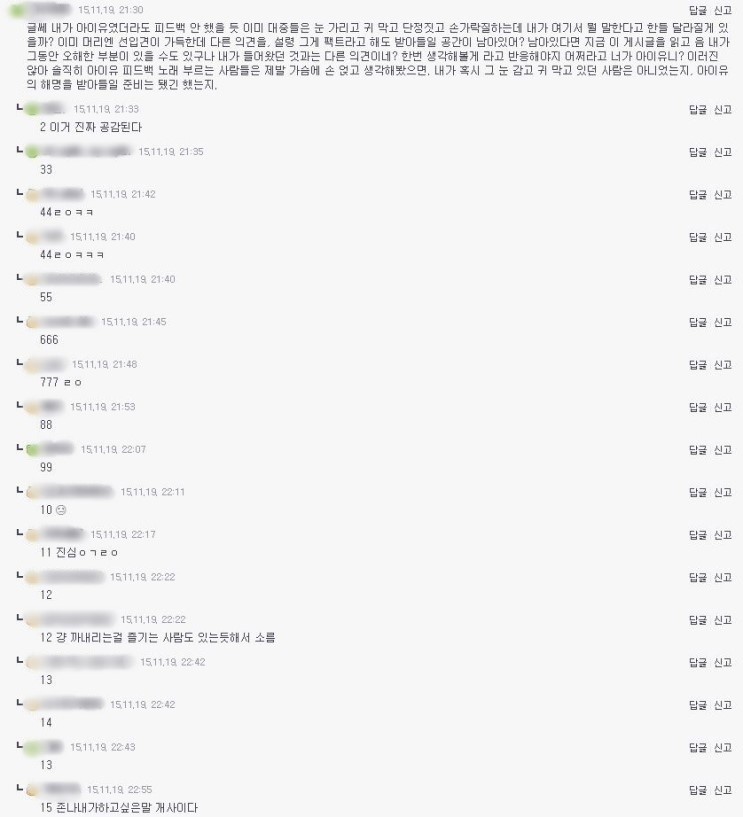Report the comment '15 존나내가하고싶은말 개사이다'
The width and height of the screenshot is (743, 817).
722,790
